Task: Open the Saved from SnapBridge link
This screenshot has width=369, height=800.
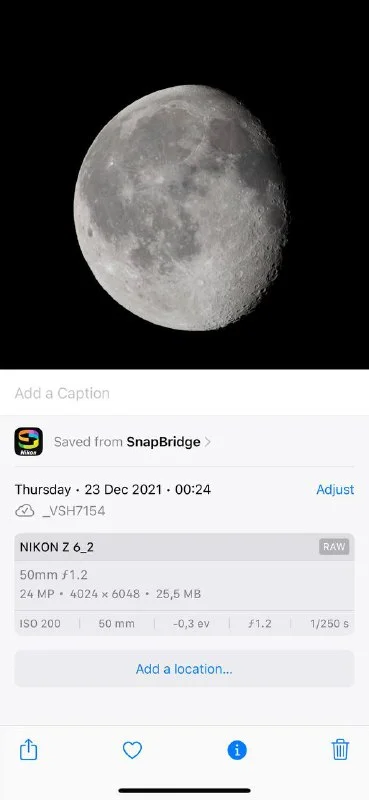Action: (132, 442)
